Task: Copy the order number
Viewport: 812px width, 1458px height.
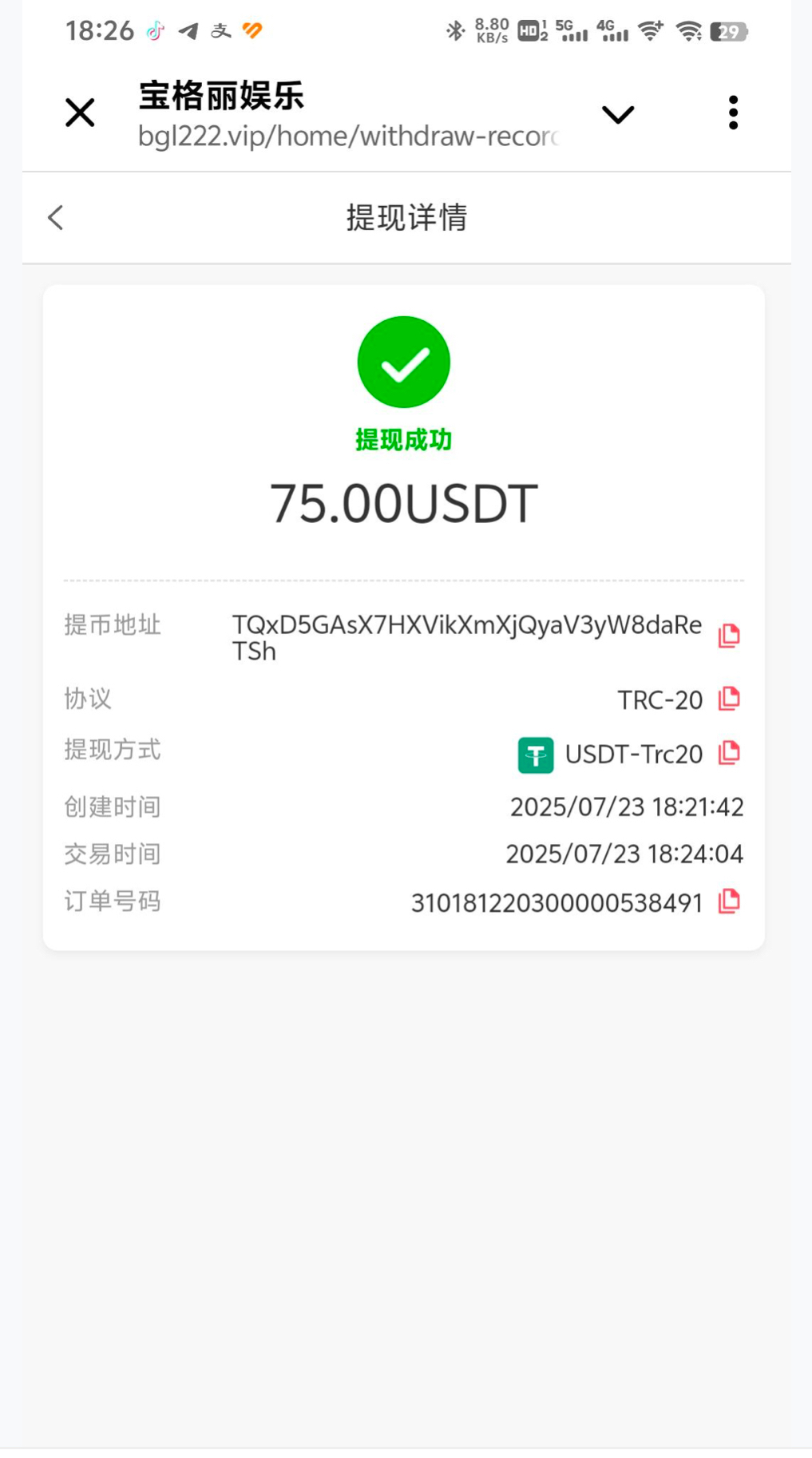Action: 729,901
